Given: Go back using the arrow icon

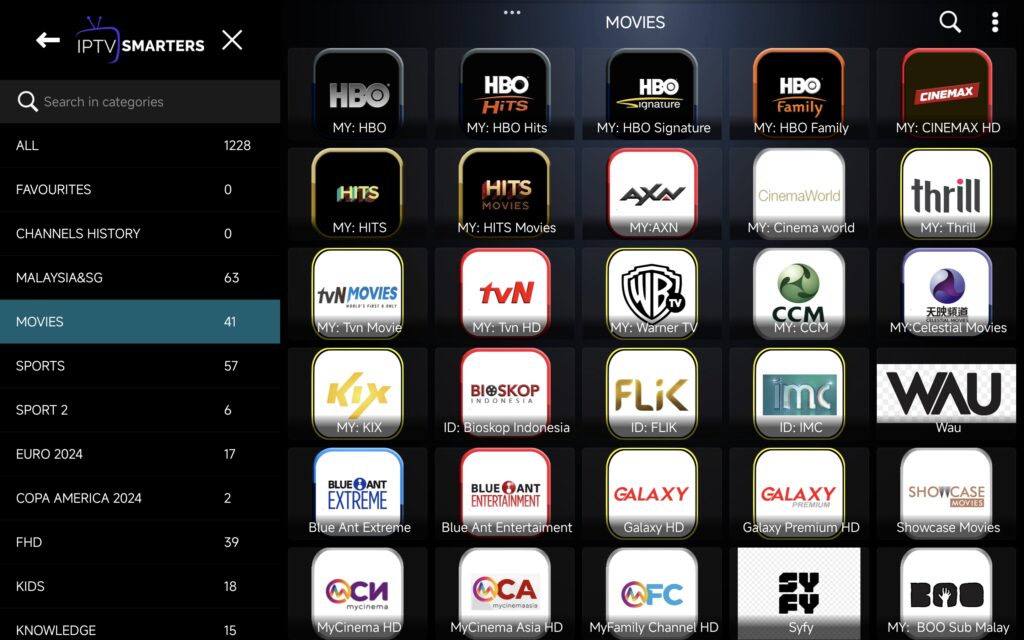Looking at the screenshot, I should click(47, 40).
